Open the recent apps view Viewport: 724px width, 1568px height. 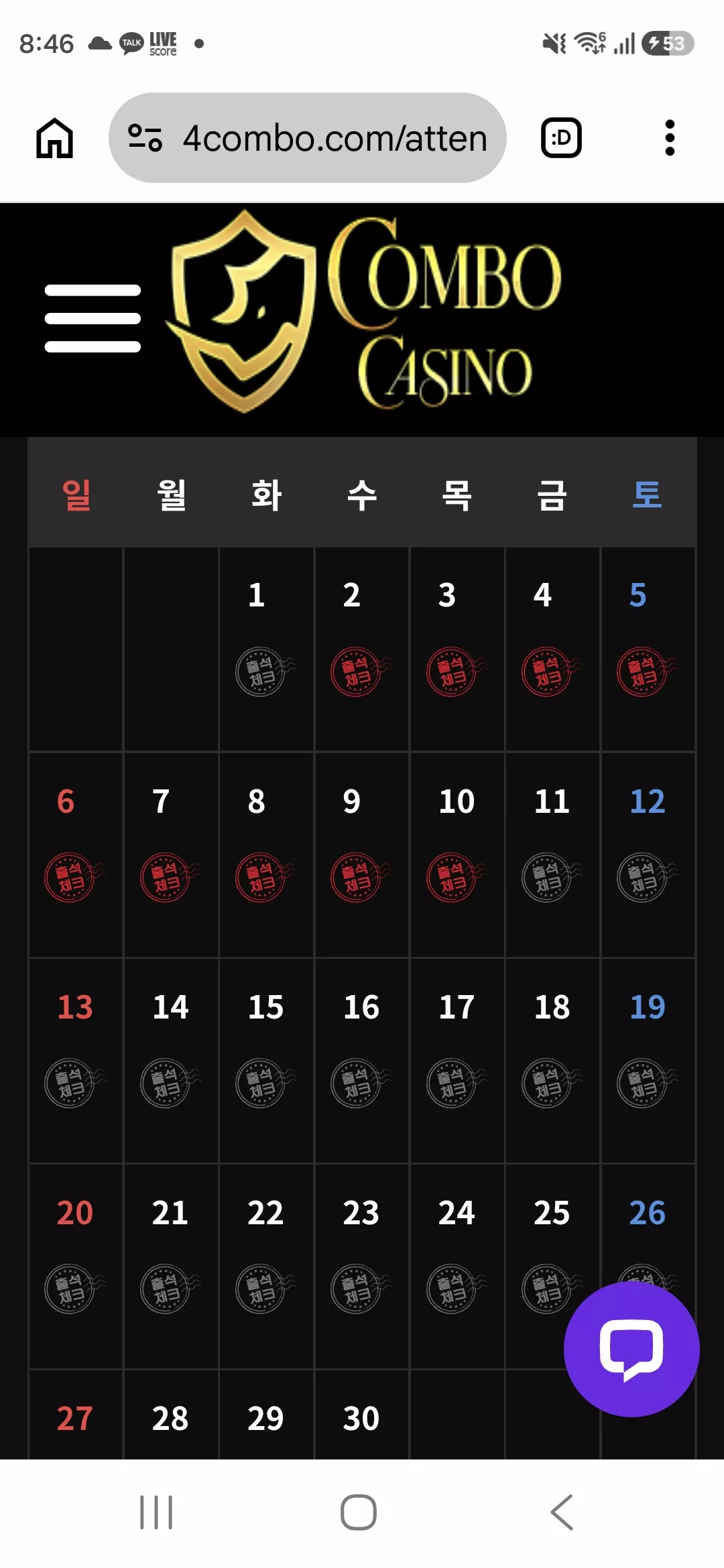click(156, 1512)
